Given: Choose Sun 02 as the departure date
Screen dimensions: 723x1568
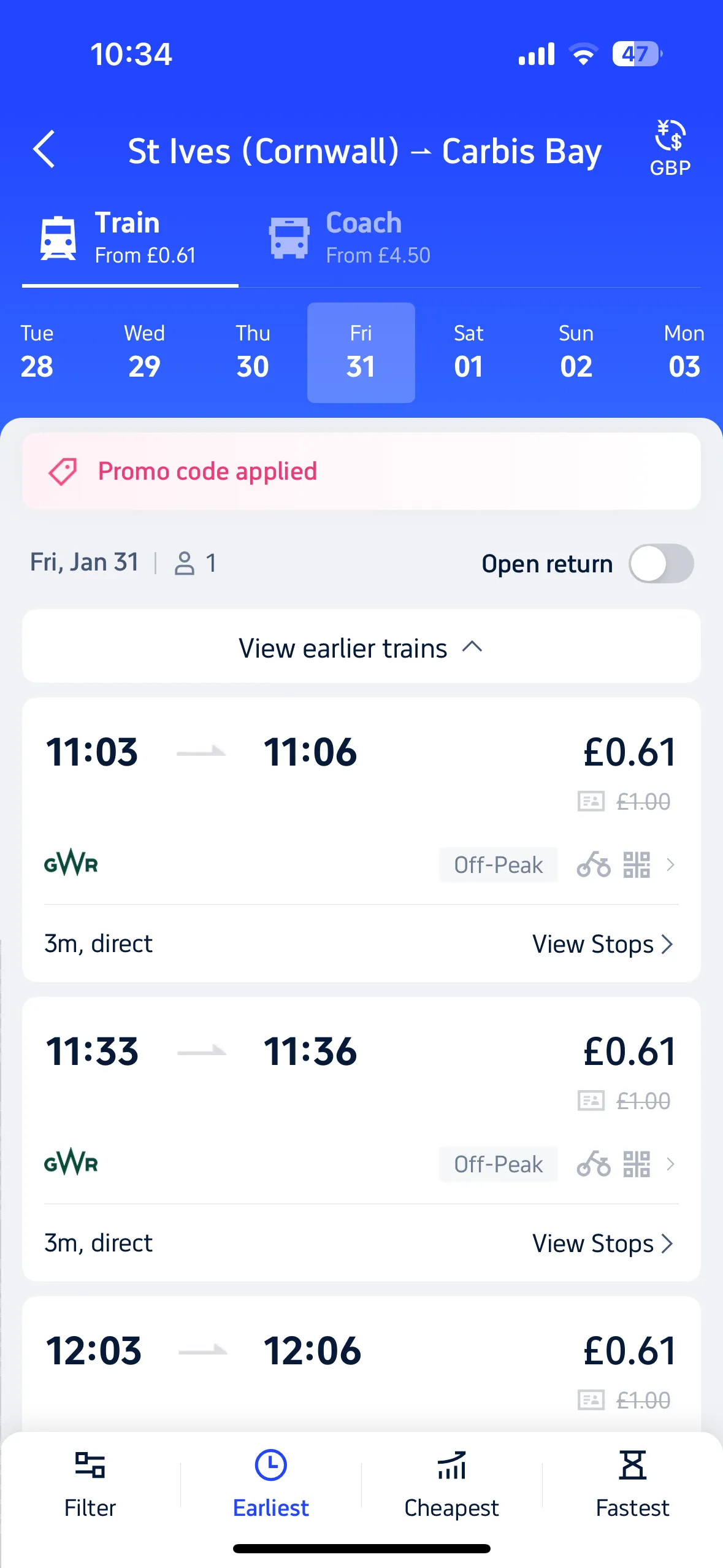Looking at the screenshot, I should coord(576,352).
